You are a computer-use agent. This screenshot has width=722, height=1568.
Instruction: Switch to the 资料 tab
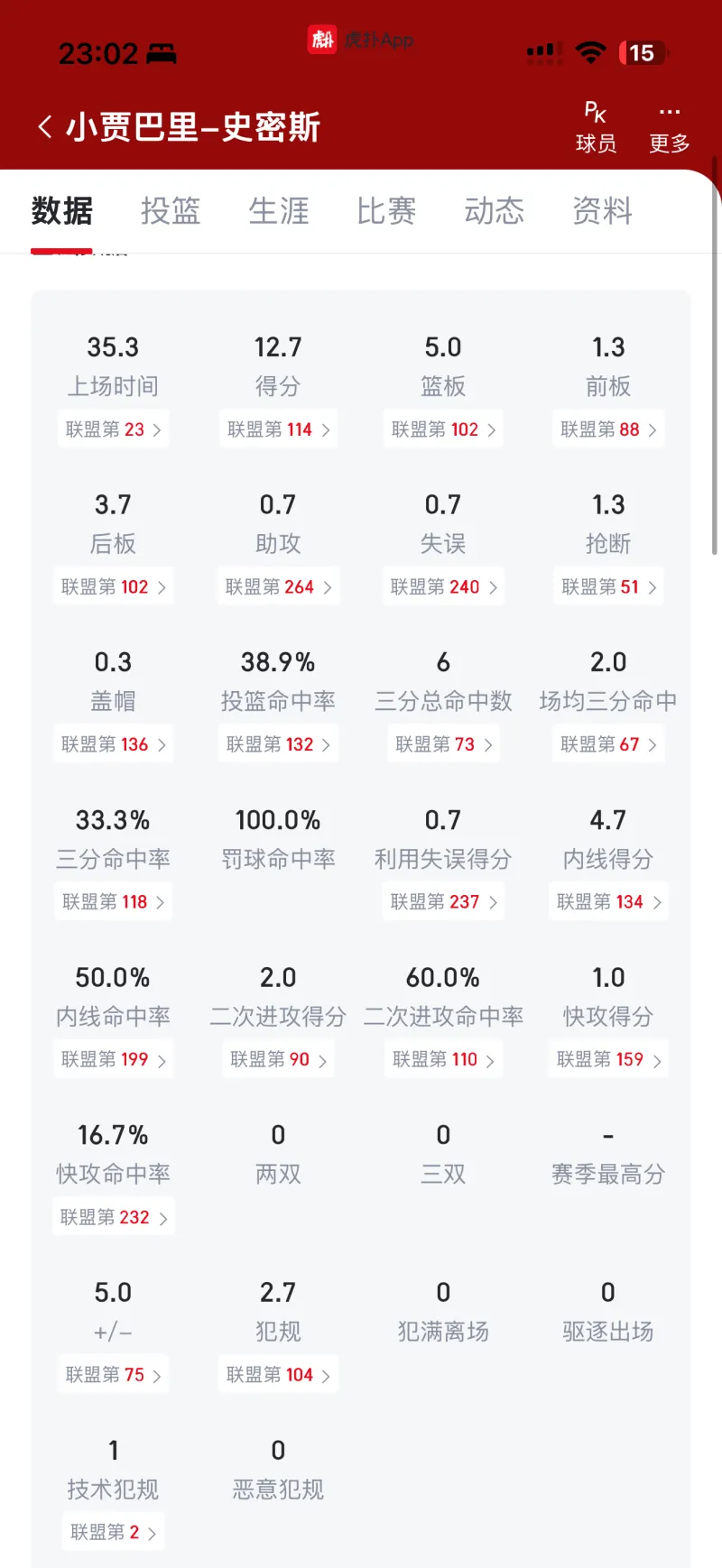602,211
